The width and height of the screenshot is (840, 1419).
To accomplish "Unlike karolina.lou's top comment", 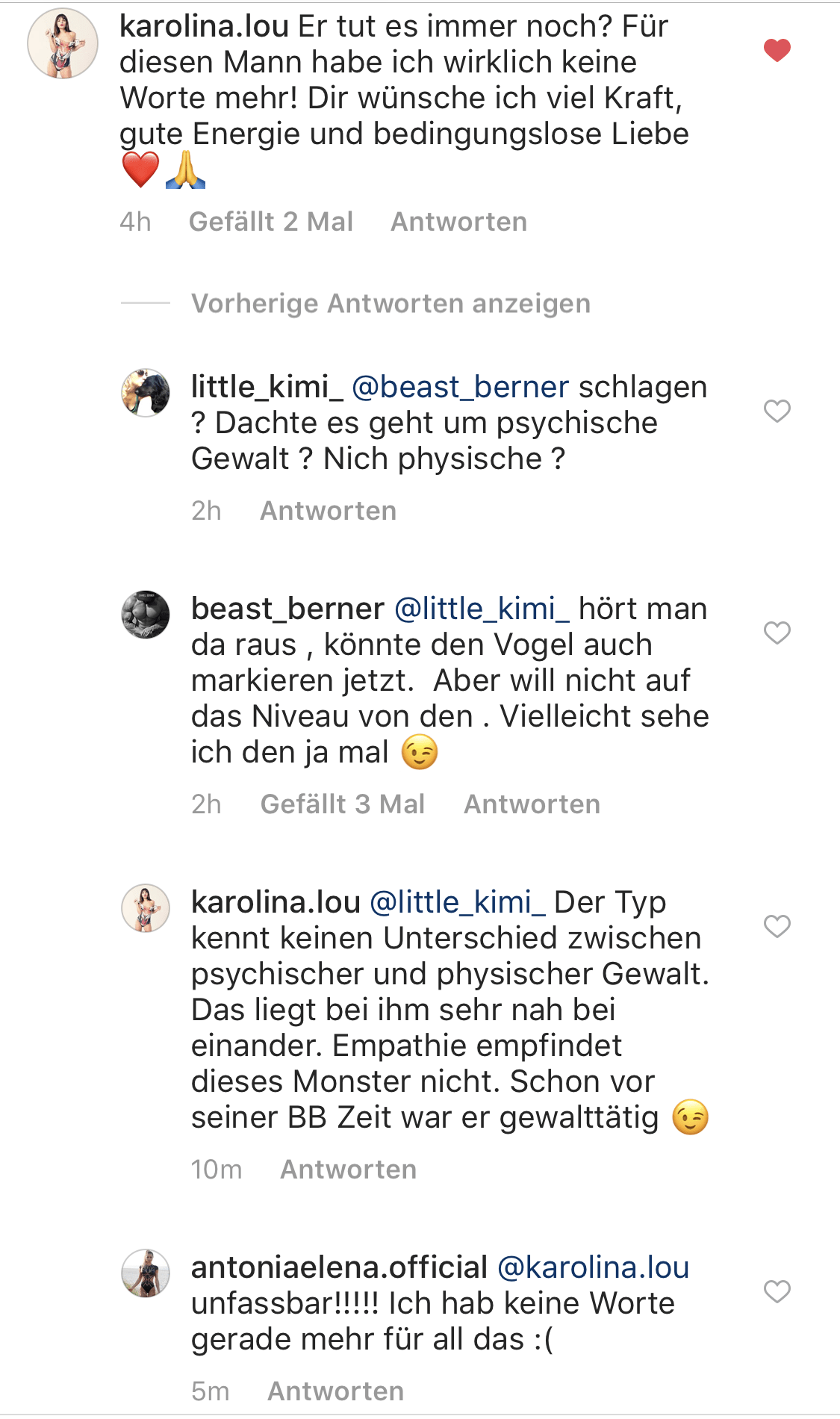I will pos(777,50).
